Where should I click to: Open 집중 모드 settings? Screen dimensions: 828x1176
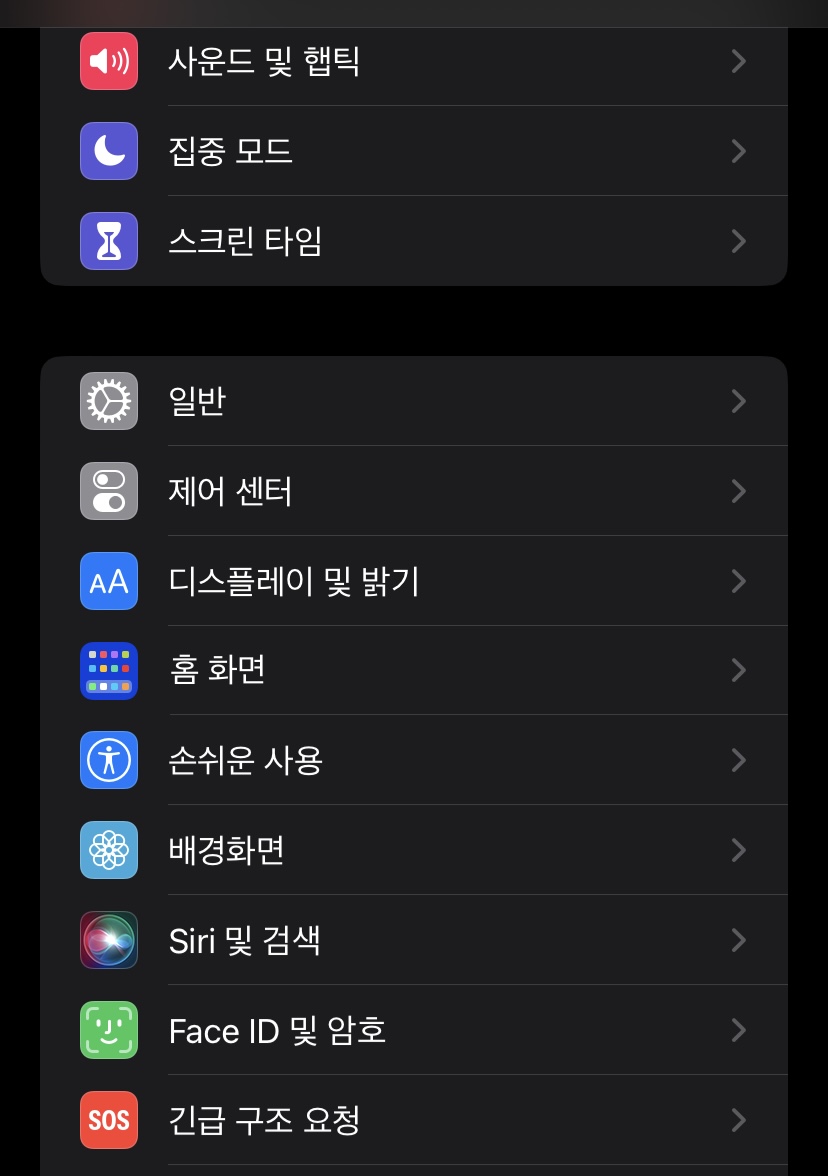(x=400, y=151)
